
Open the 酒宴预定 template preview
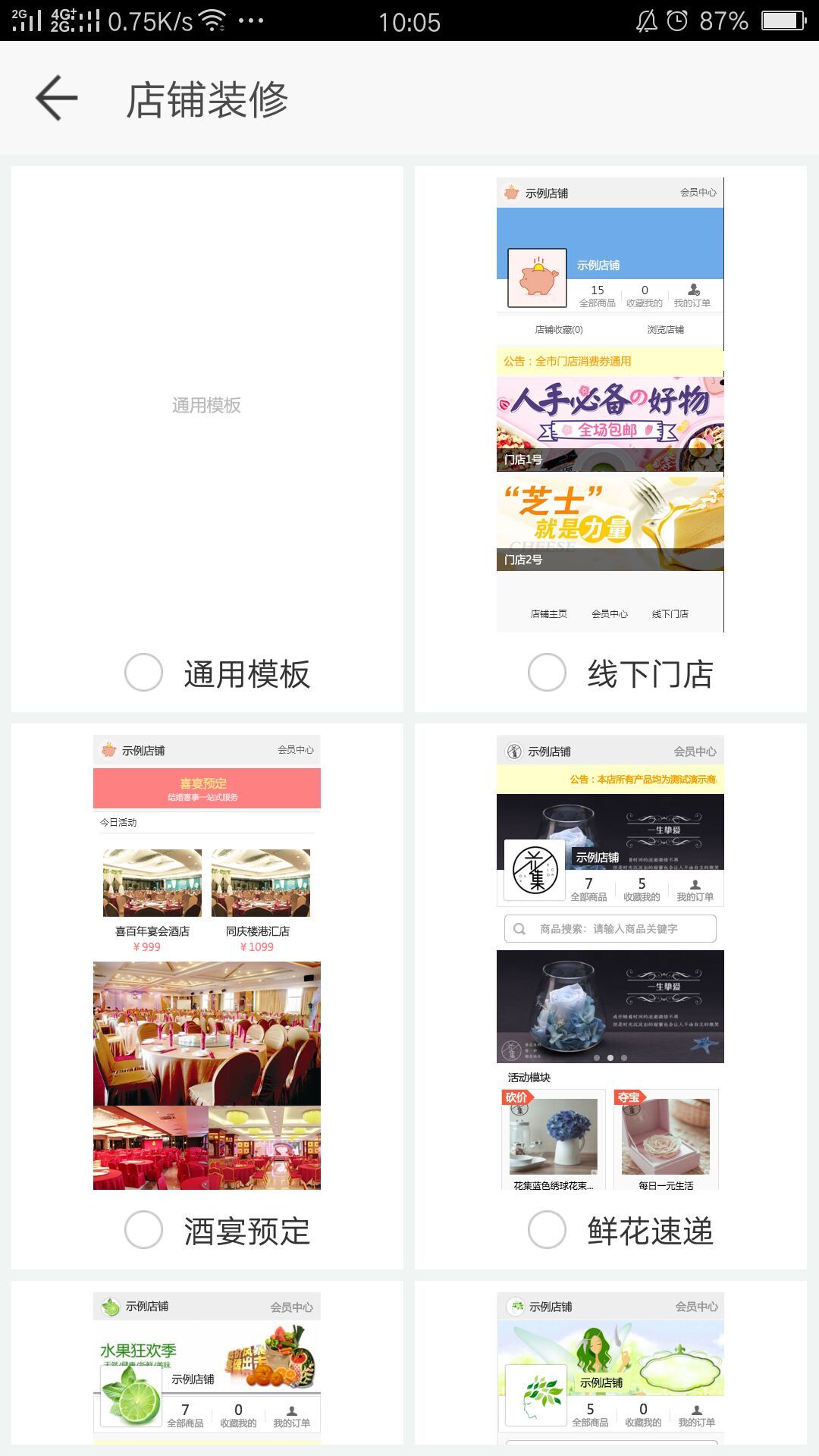(x=207, y=962)
